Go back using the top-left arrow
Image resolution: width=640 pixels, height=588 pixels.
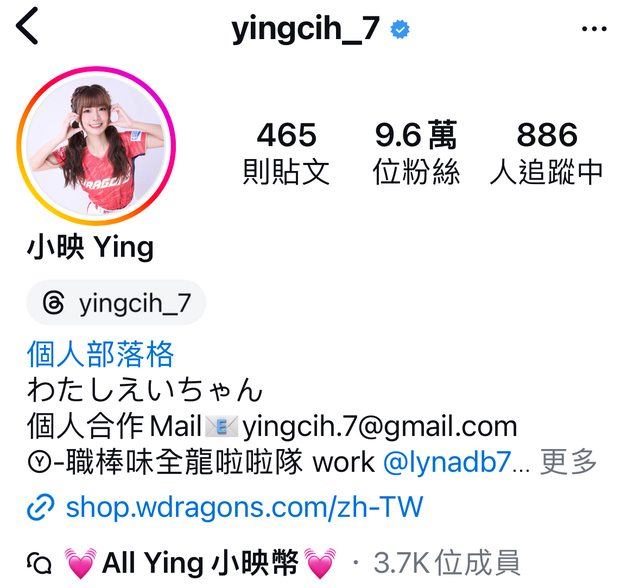click(x=27, y=27)
